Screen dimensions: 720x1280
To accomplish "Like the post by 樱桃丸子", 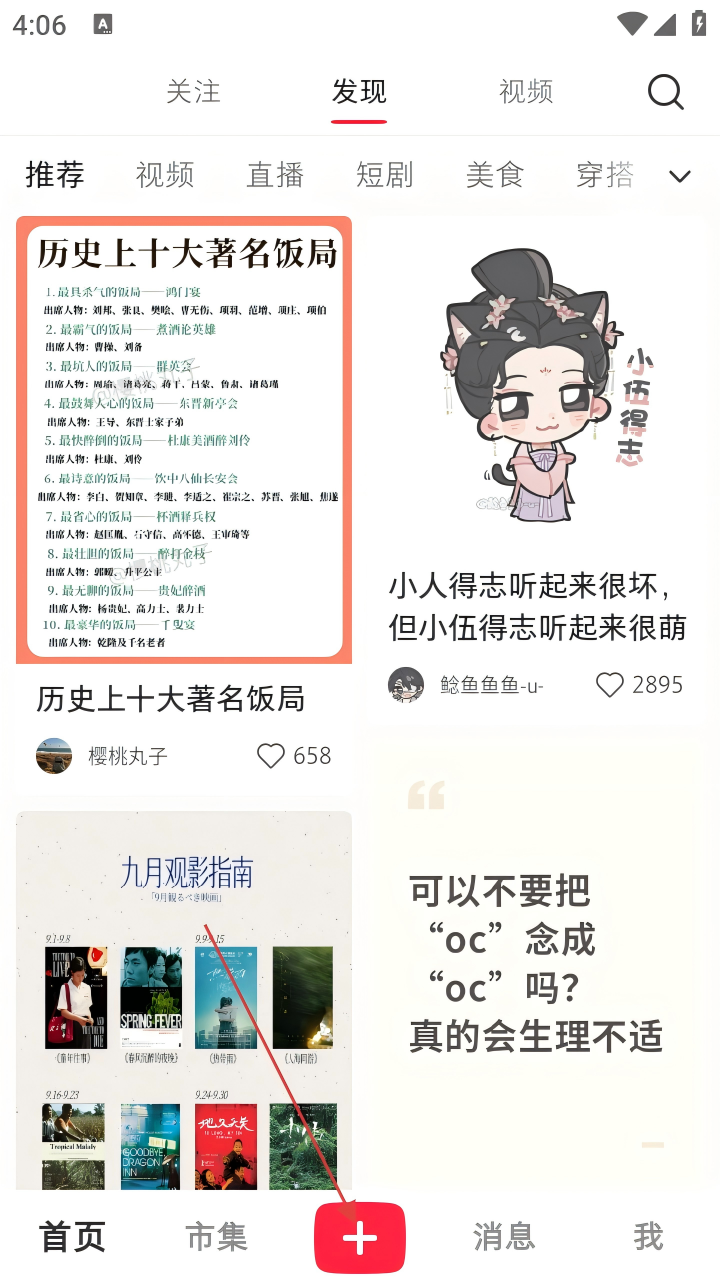I will [x=271, y=756].
